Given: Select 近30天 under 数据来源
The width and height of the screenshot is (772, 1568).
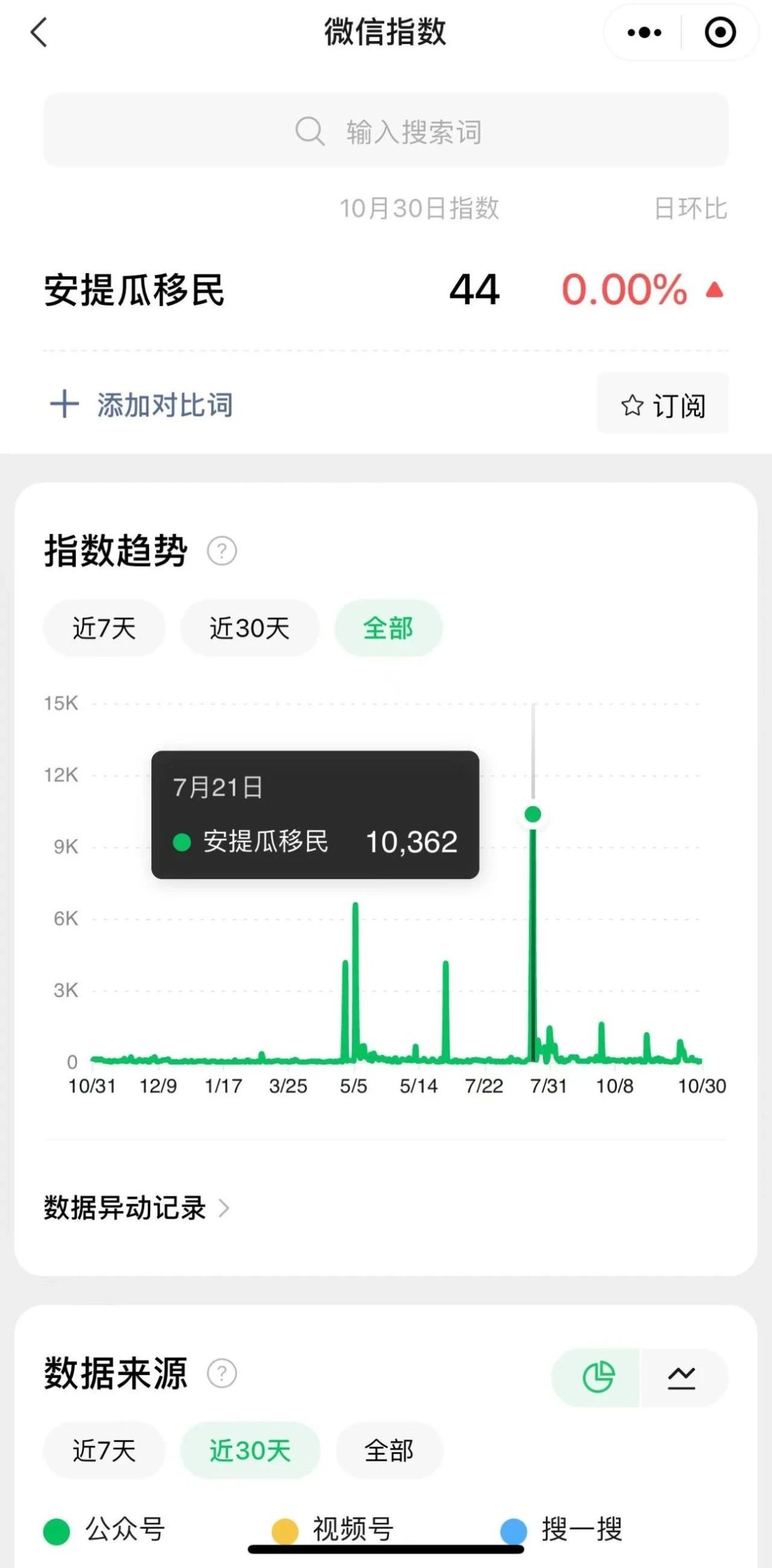Looking at the screenshot, I should click(x=249, y=1450).
